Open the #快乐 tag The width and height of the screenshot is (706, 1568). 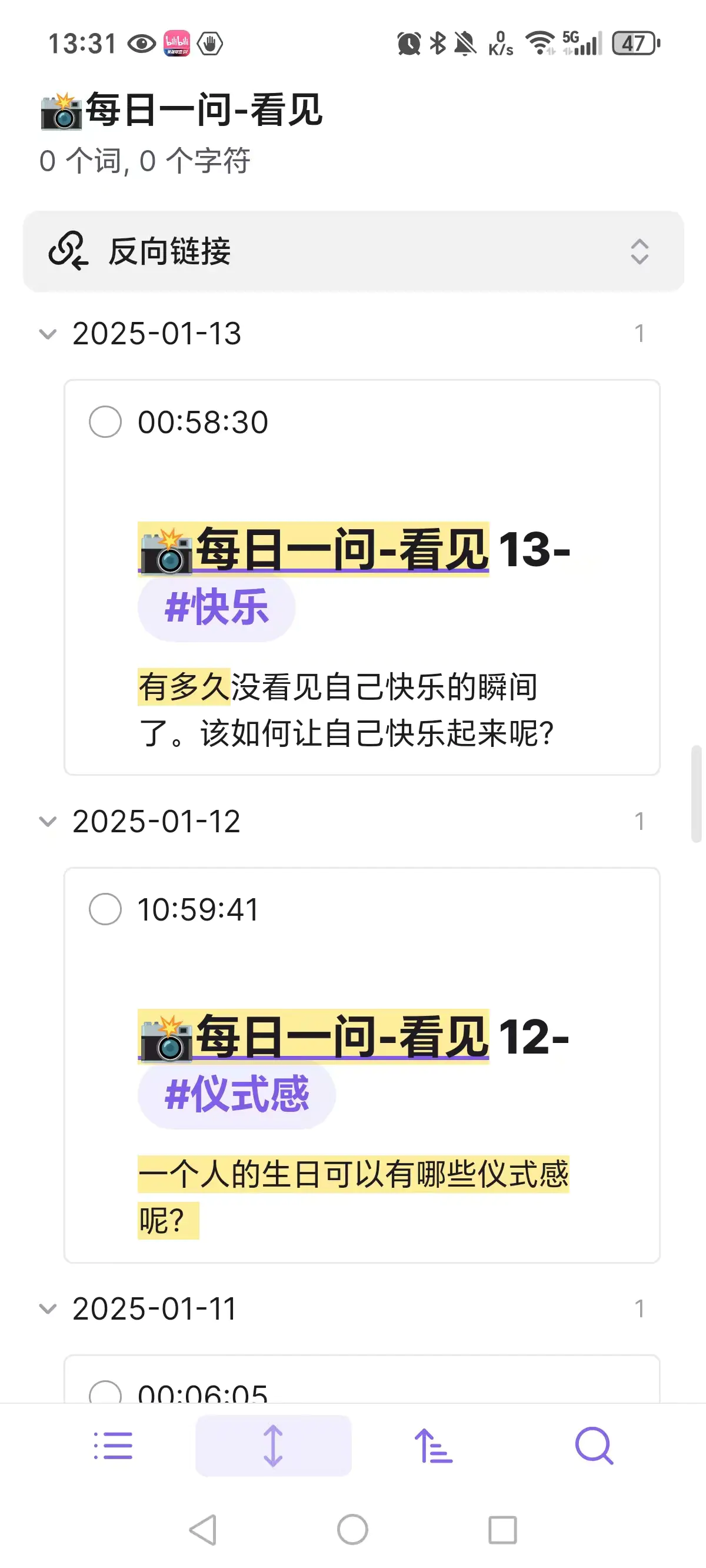[x=217, y=608]
